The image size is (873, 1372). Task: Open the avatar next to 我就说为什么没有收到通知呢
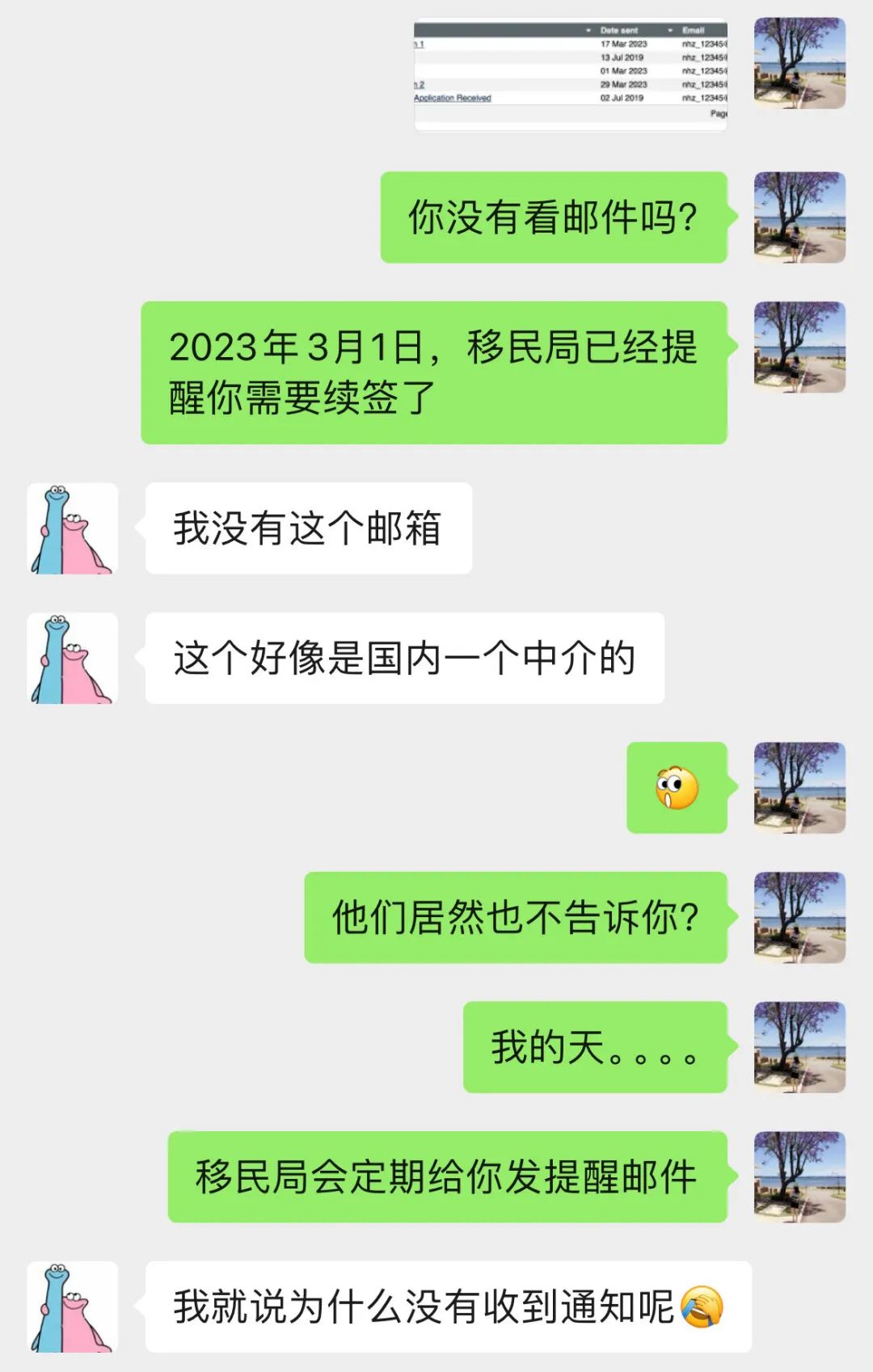click(73, 1307)
